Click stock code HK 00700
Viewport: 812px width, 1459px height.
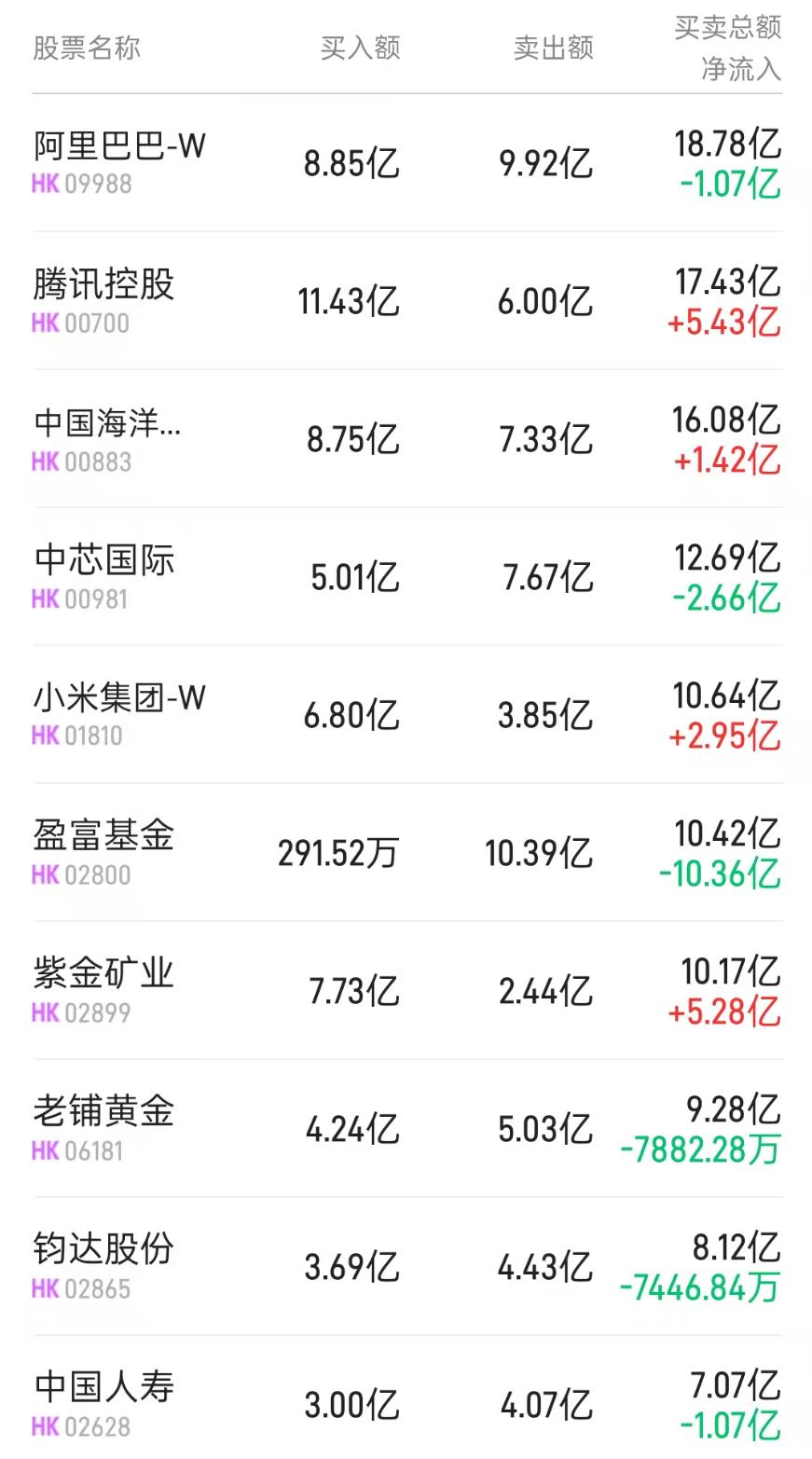(82, 323)
